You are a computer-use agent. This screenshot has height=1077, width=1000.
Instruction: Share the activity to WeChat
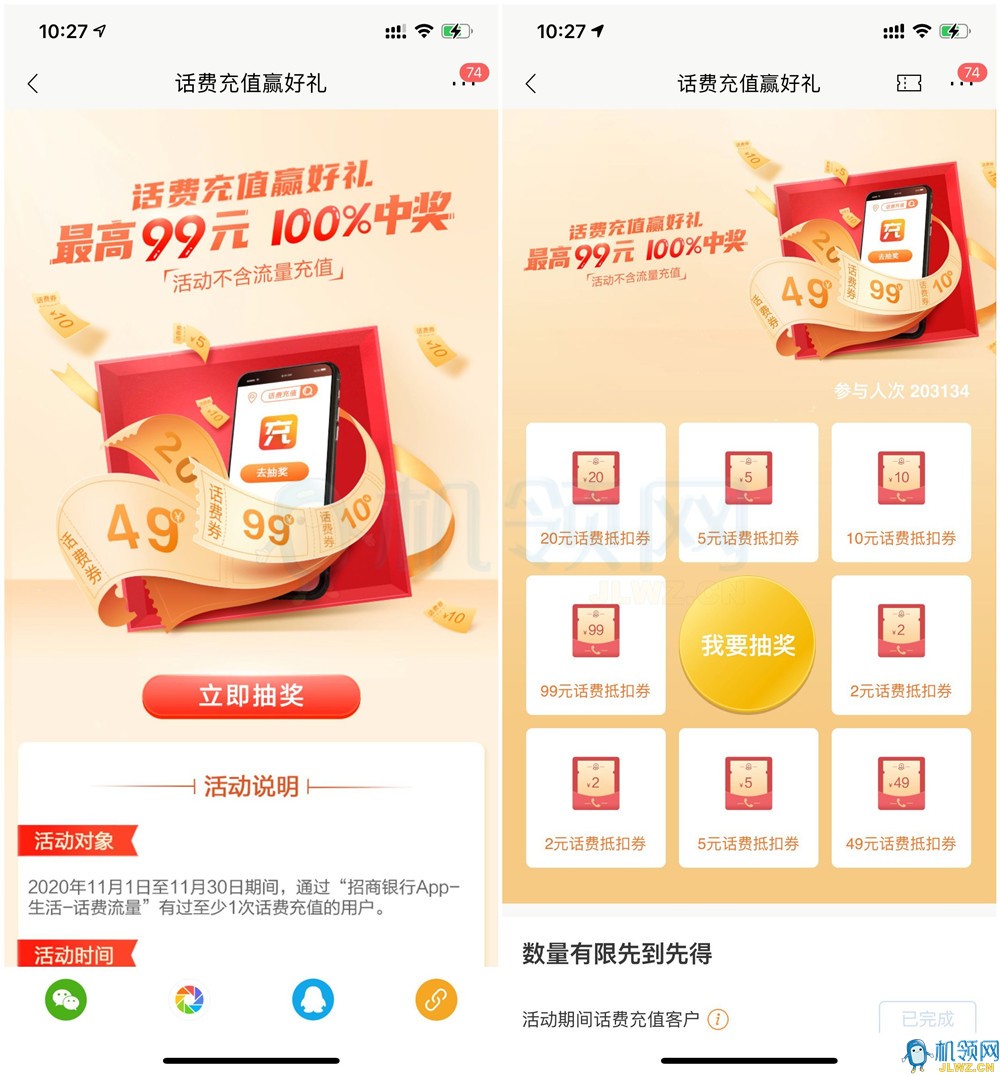pos(66,1000)
